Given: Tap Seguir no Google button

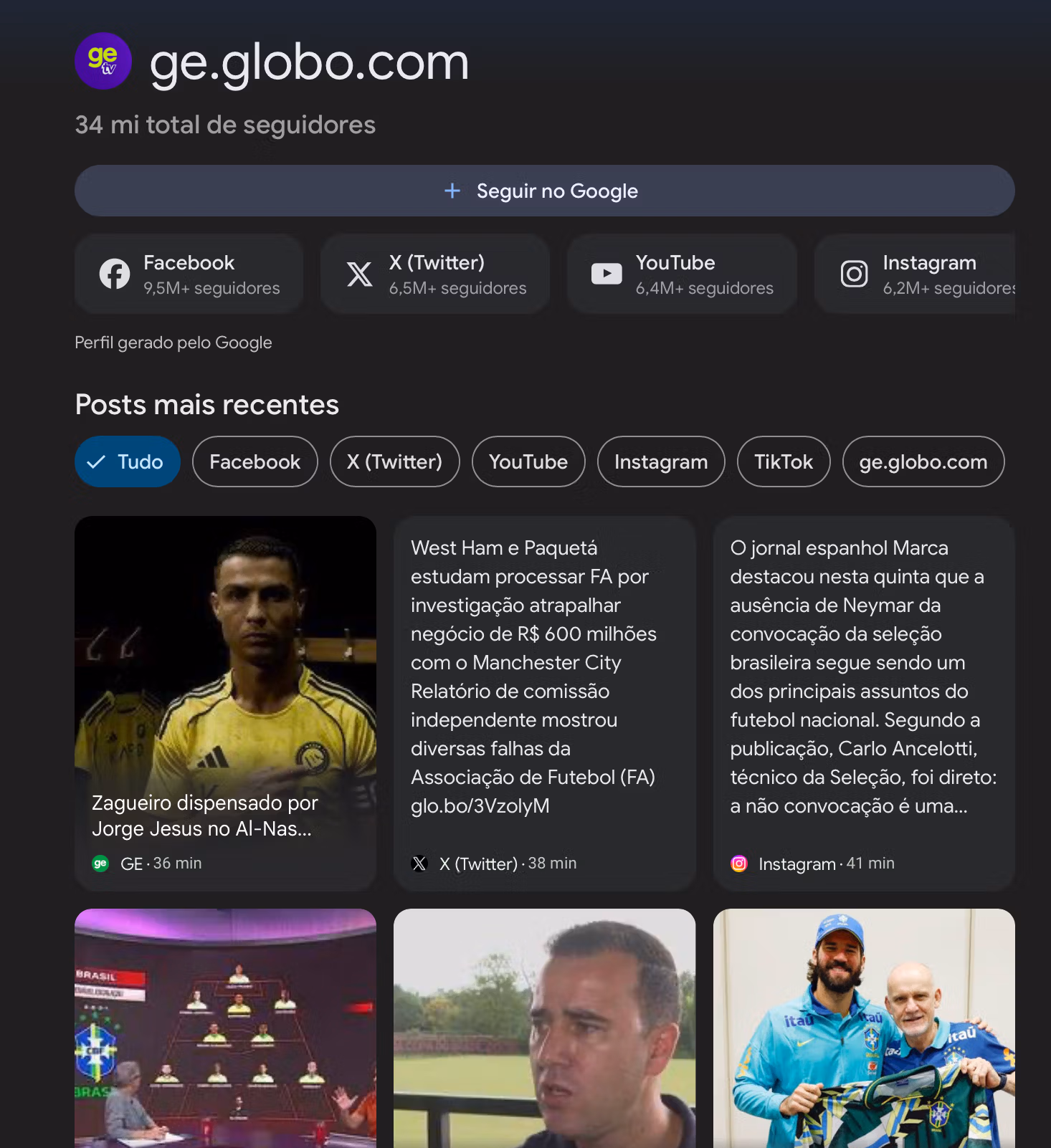Looking at the screenshot, I should pyautogui.click(x=544, y=191).
